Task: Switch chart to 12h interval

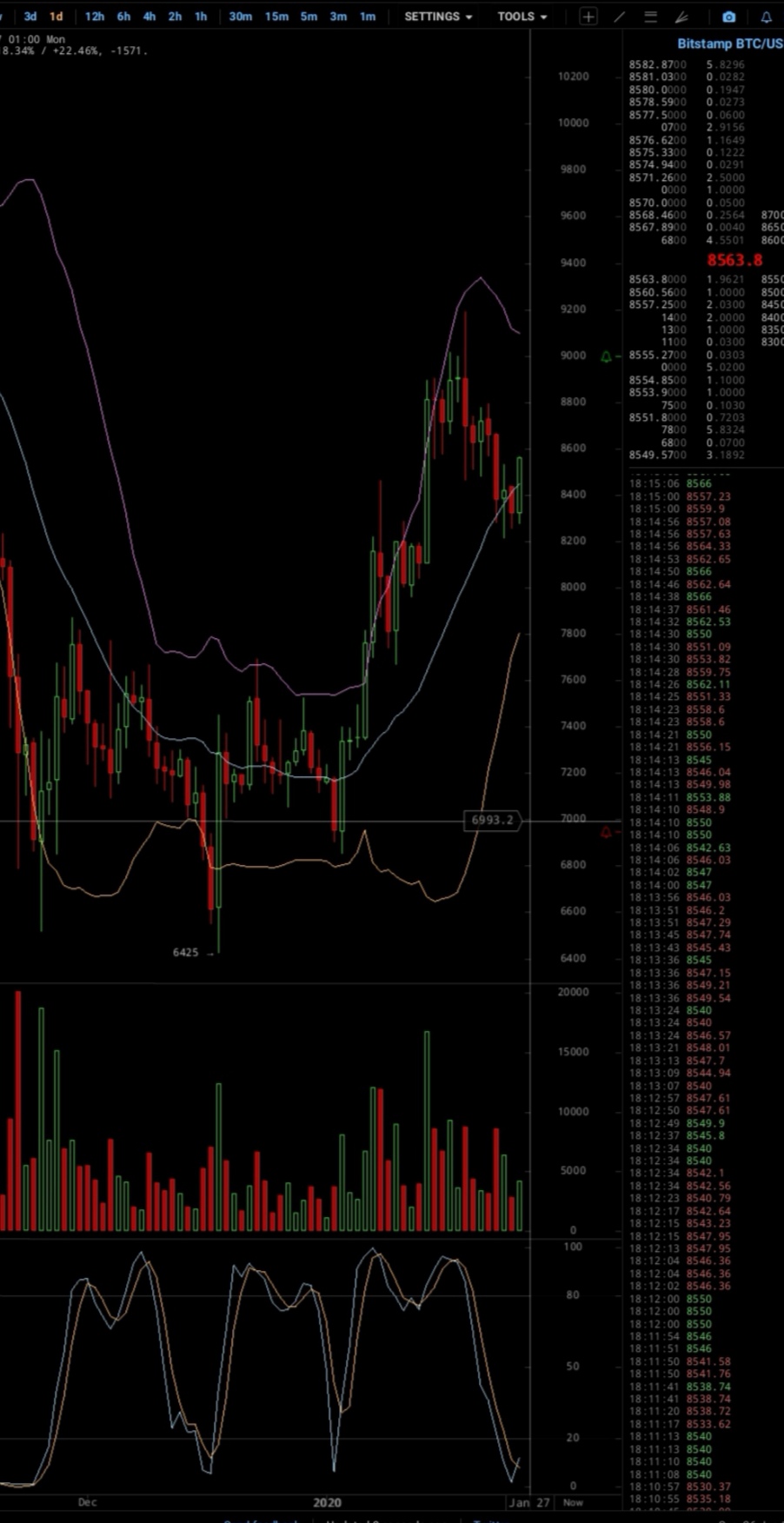Action: [94, 17]
